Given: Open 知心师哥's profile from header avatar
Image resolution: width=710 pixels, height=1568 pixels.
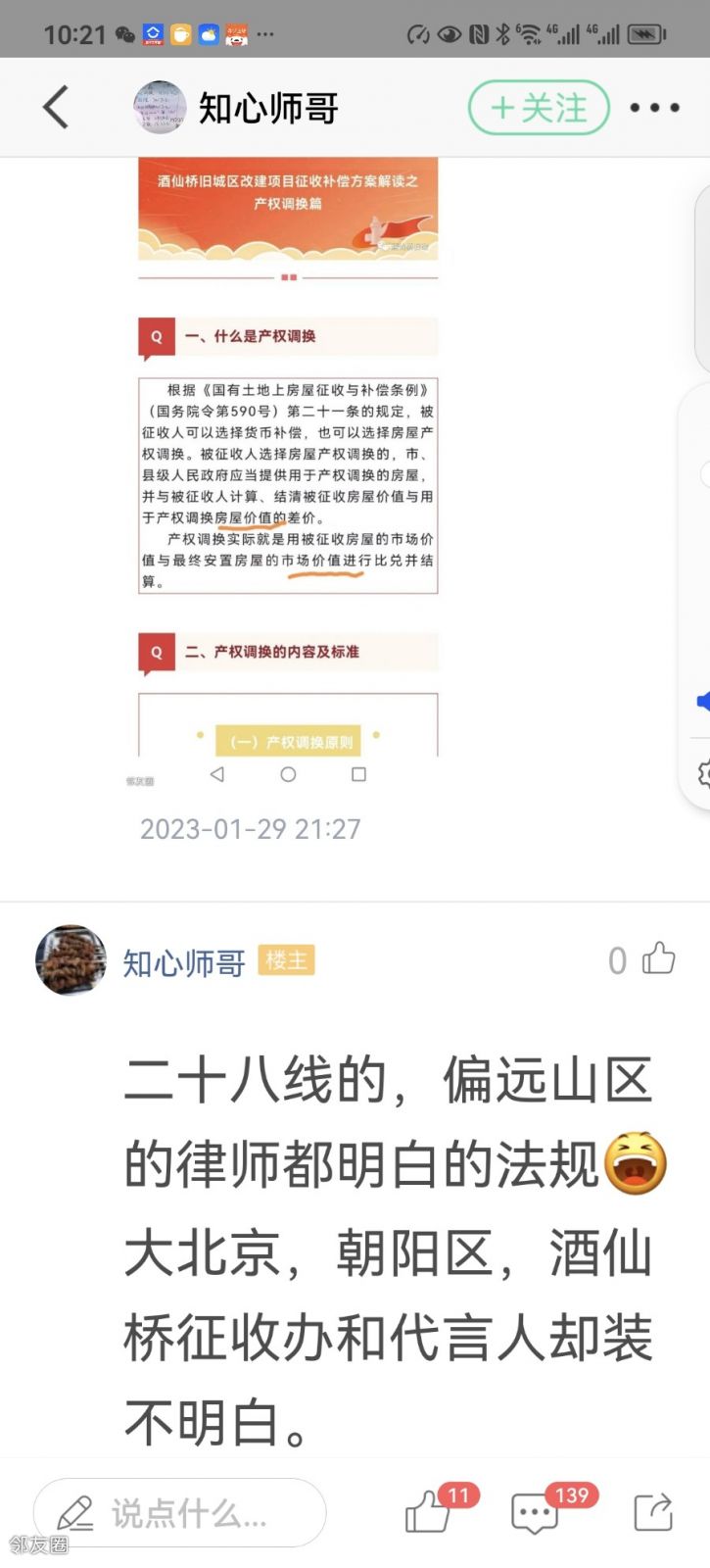Looking at the screenshot, I should (x=160, y=107).
